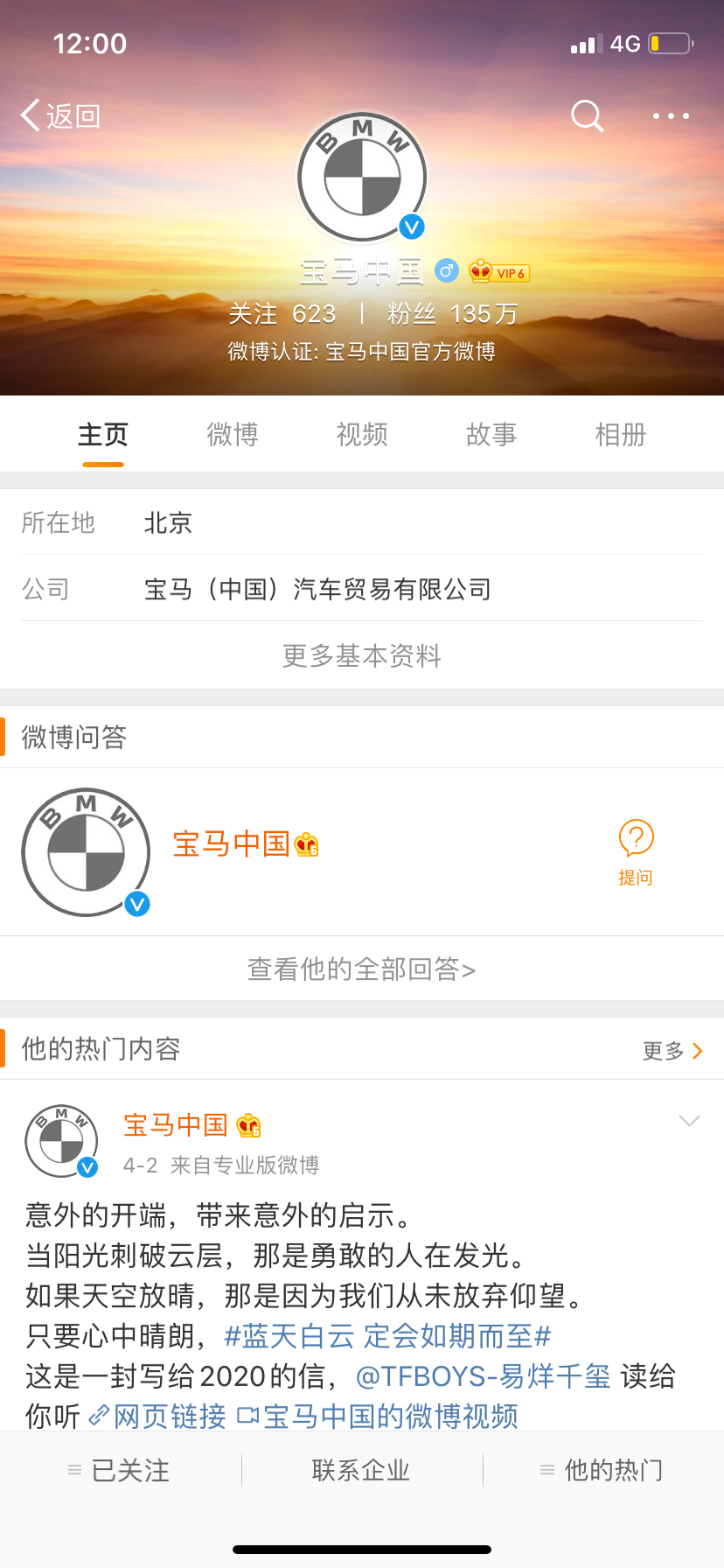
Task: Switch to the 视频 tab
Action: [x=362, y=434]
